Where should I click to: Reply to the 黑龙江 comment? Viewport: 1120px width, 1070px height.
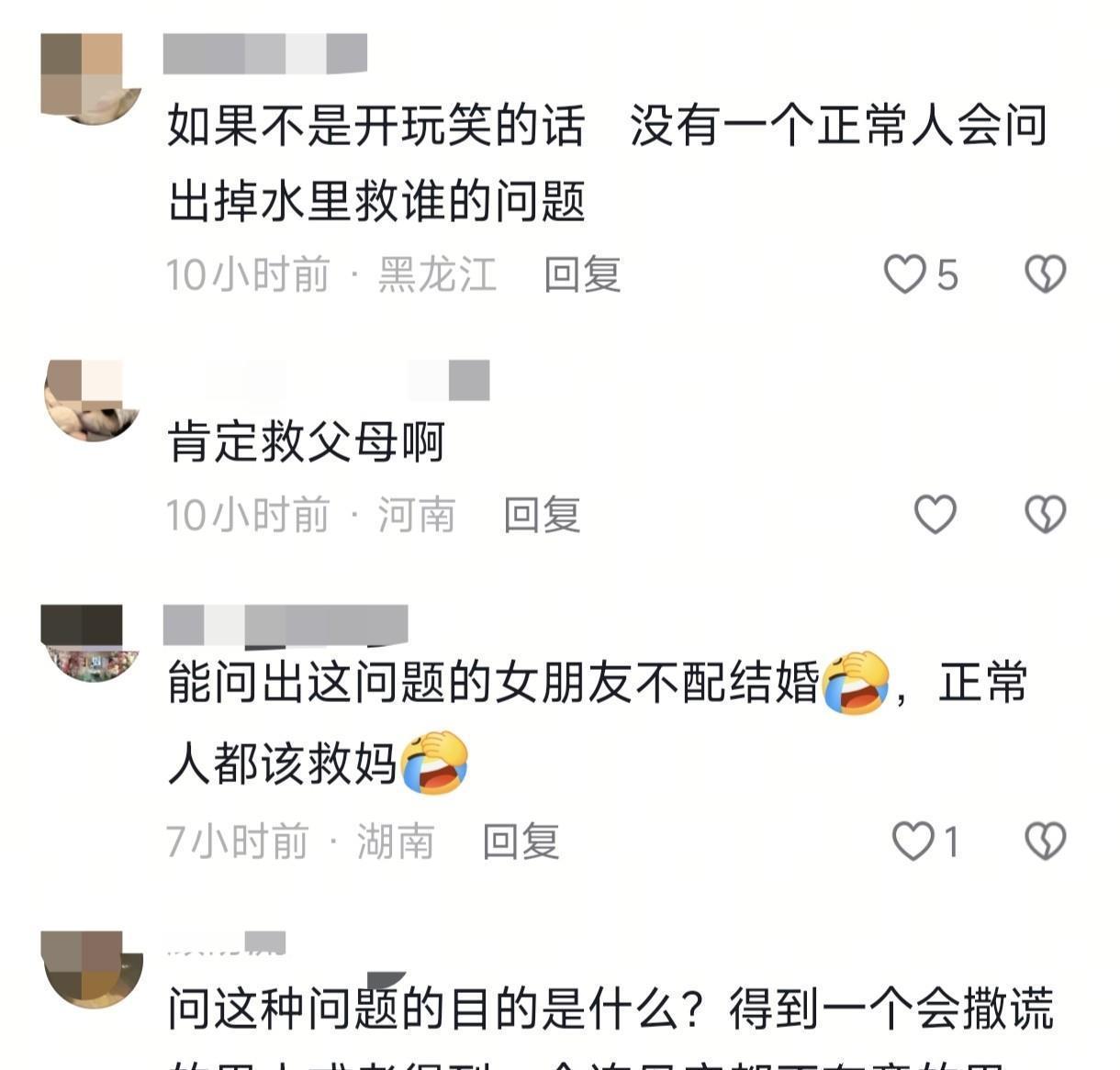(x=582, y=274)
